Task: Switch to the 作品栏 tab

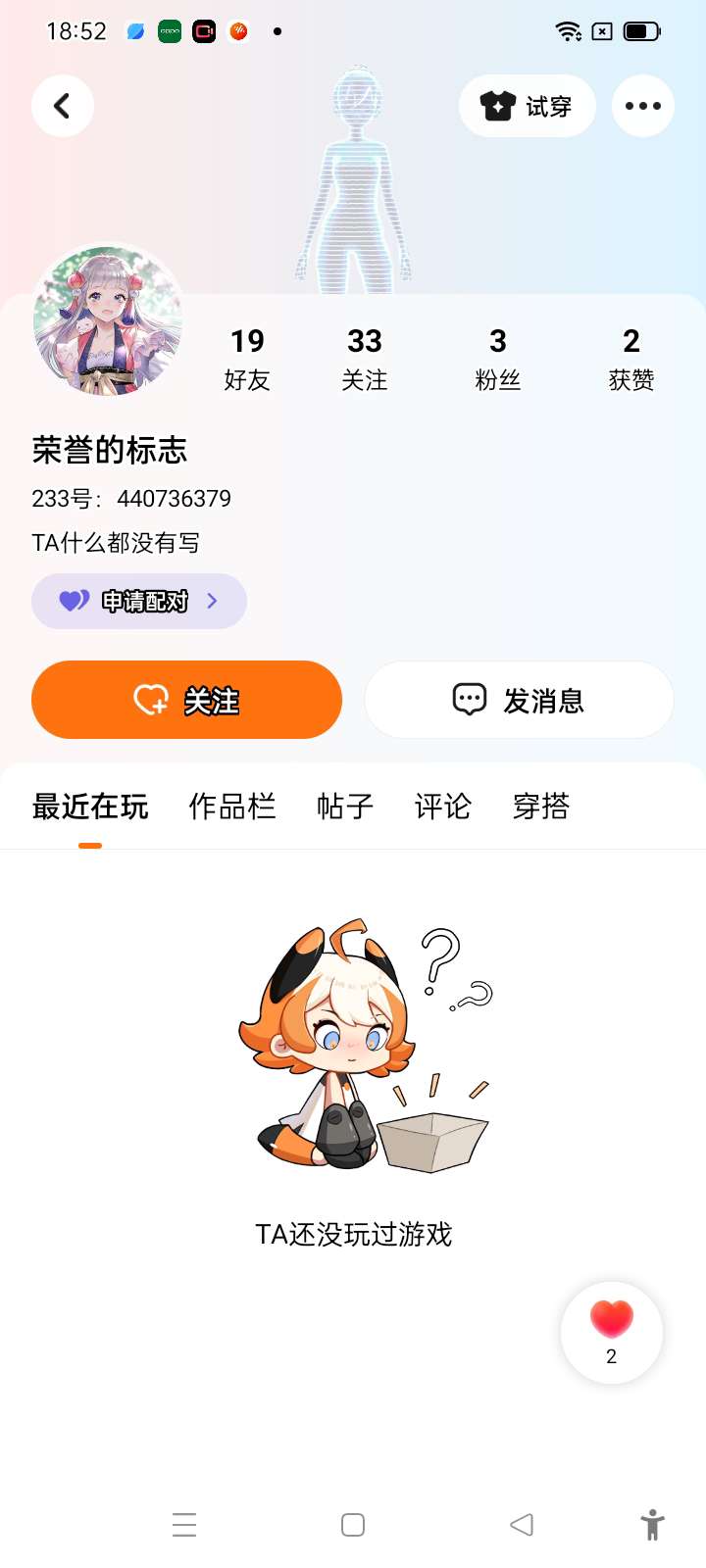Action: (232, 807)
